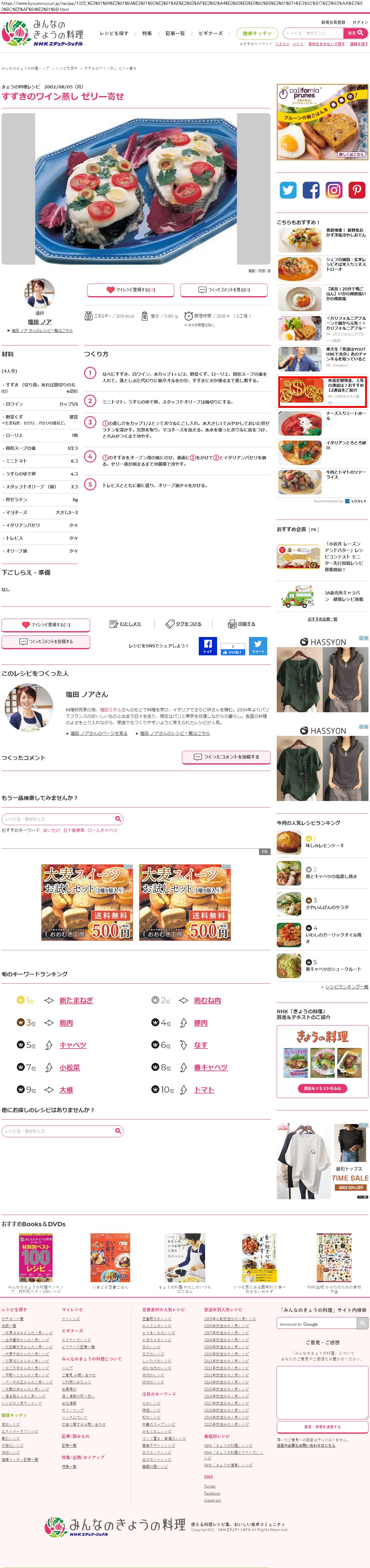
Task: Submit feedback with 意見・感想を送信する
Action: 323,1426
